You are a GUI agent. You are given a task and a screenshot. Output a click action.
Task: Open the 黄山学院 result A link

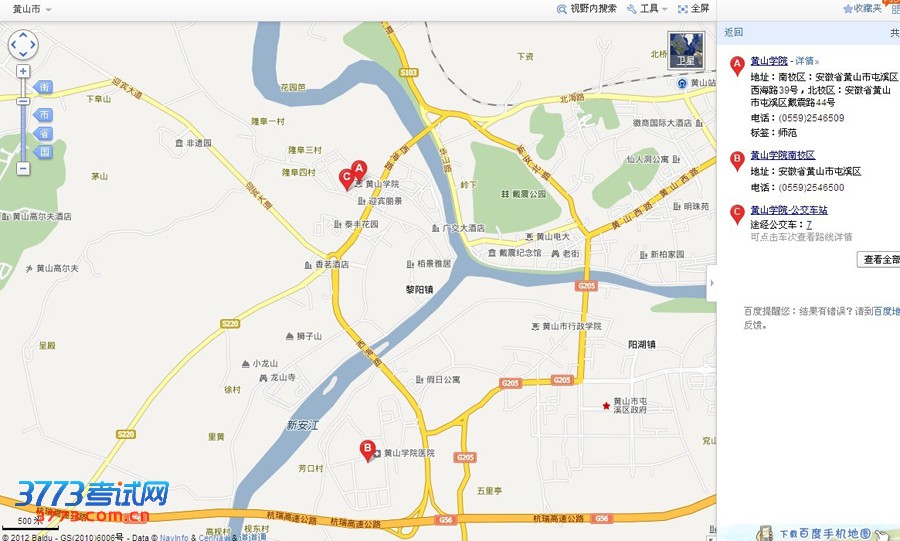click(770, 61)
